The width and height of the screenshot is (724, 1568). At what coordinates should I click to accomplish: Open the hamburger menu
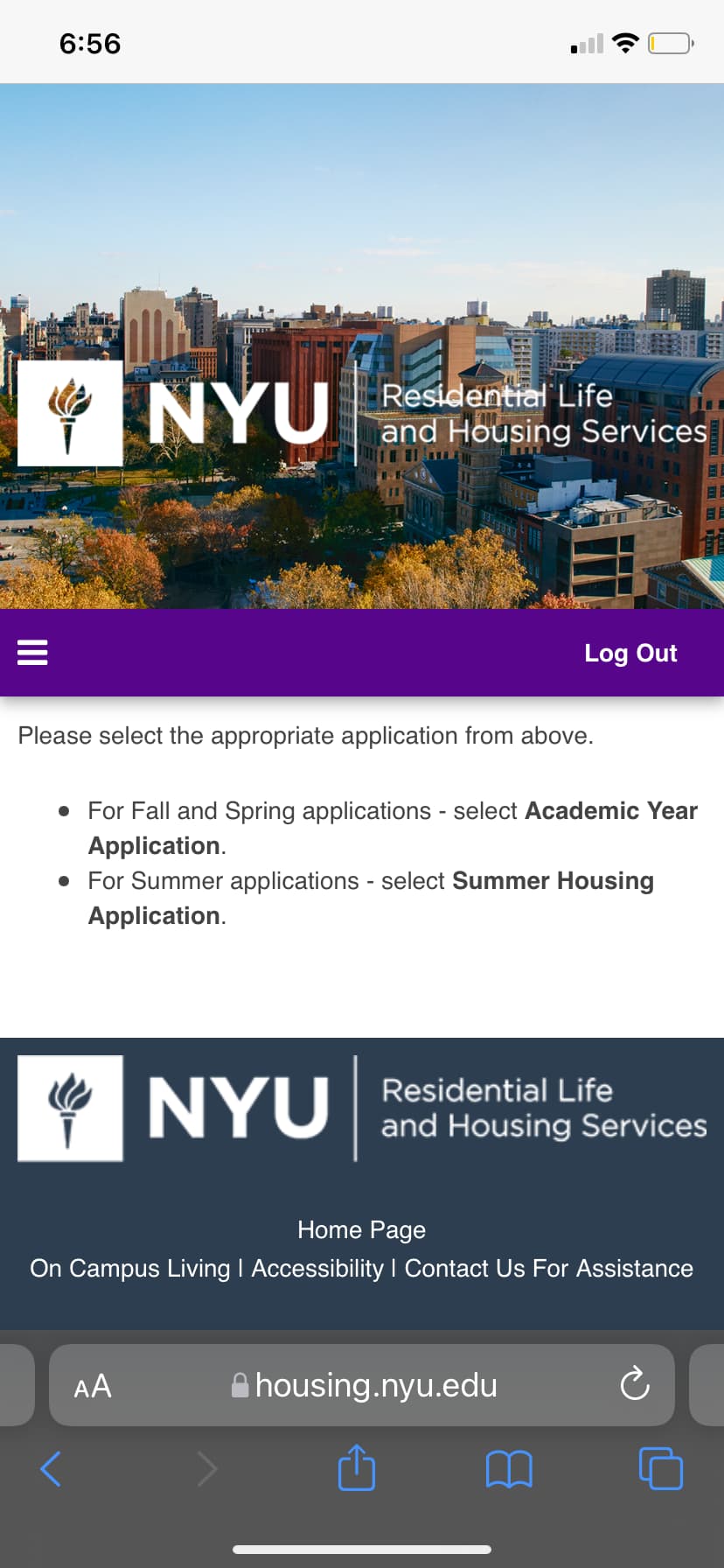point(32,653)
